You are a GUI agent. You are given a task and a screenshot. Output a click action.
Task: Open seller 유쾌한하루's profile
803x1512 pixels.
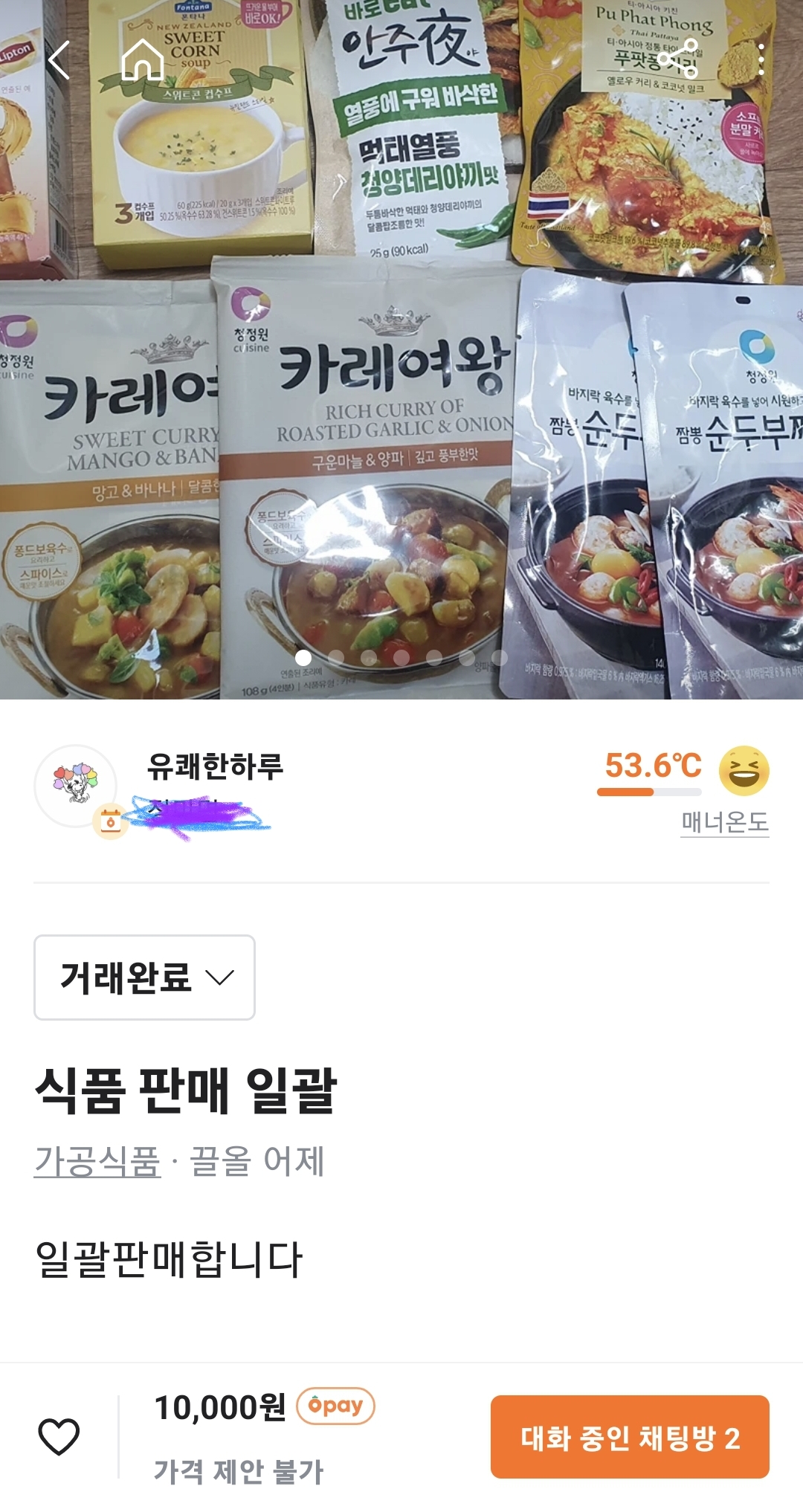coord(214,766)
